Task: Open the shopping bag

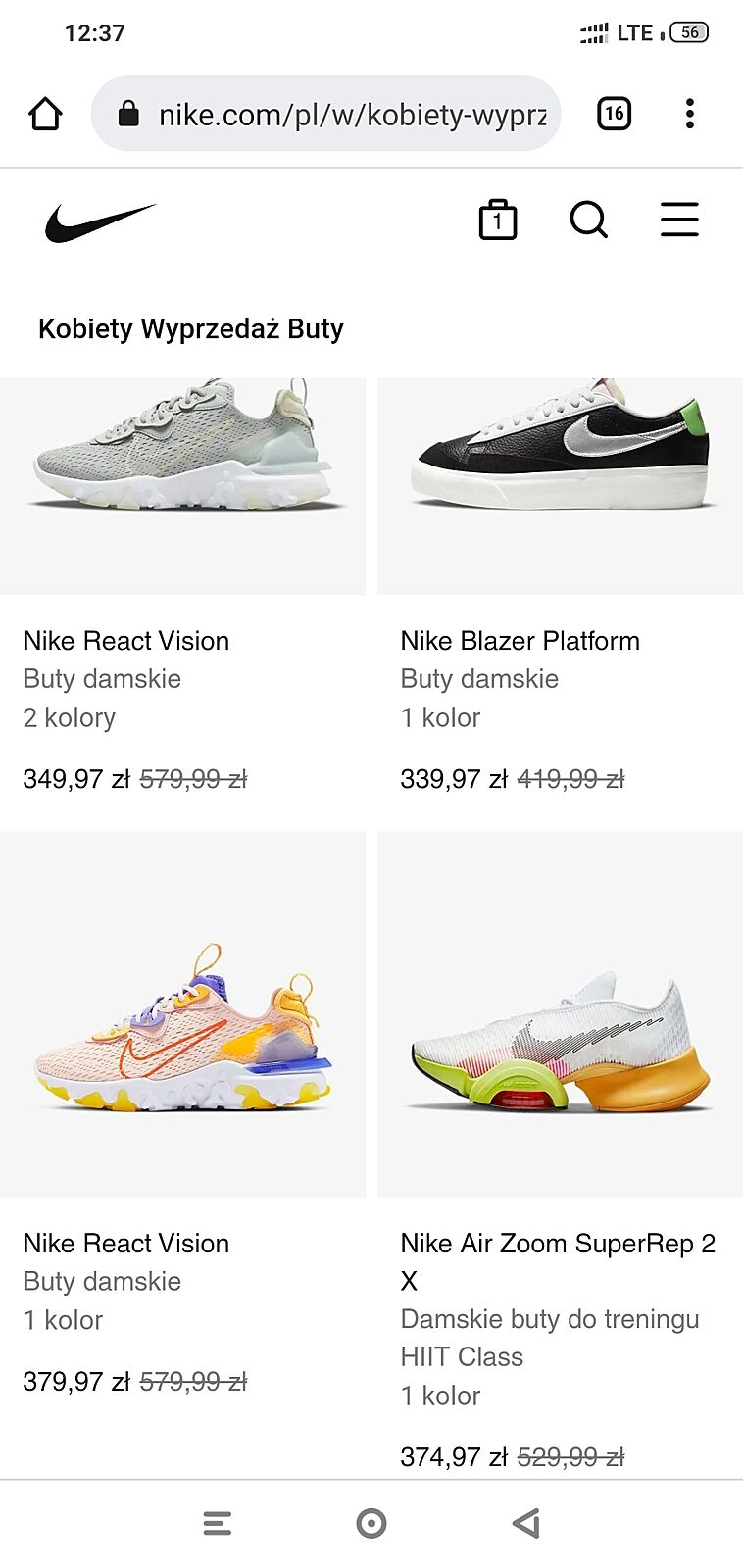Action: [497, 220]
